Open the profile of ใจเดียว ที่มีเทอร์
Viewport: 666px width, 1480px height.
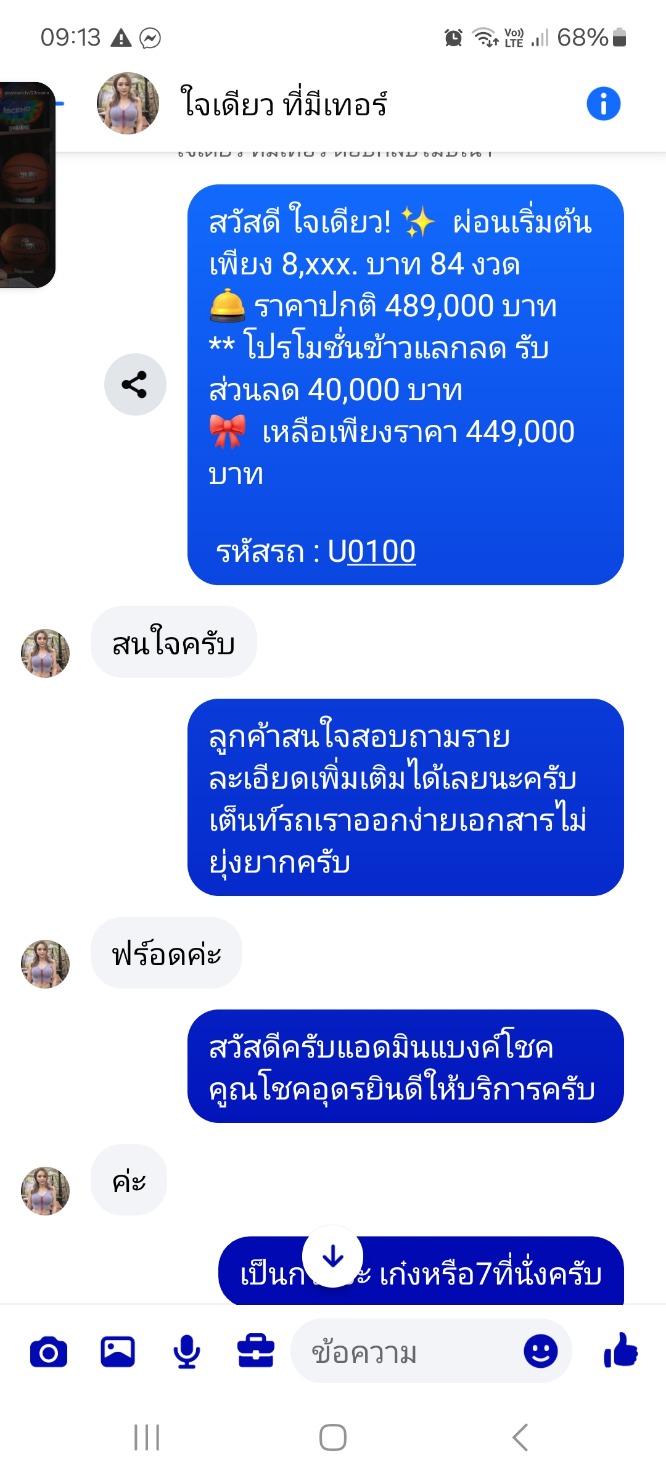[128, 104]
